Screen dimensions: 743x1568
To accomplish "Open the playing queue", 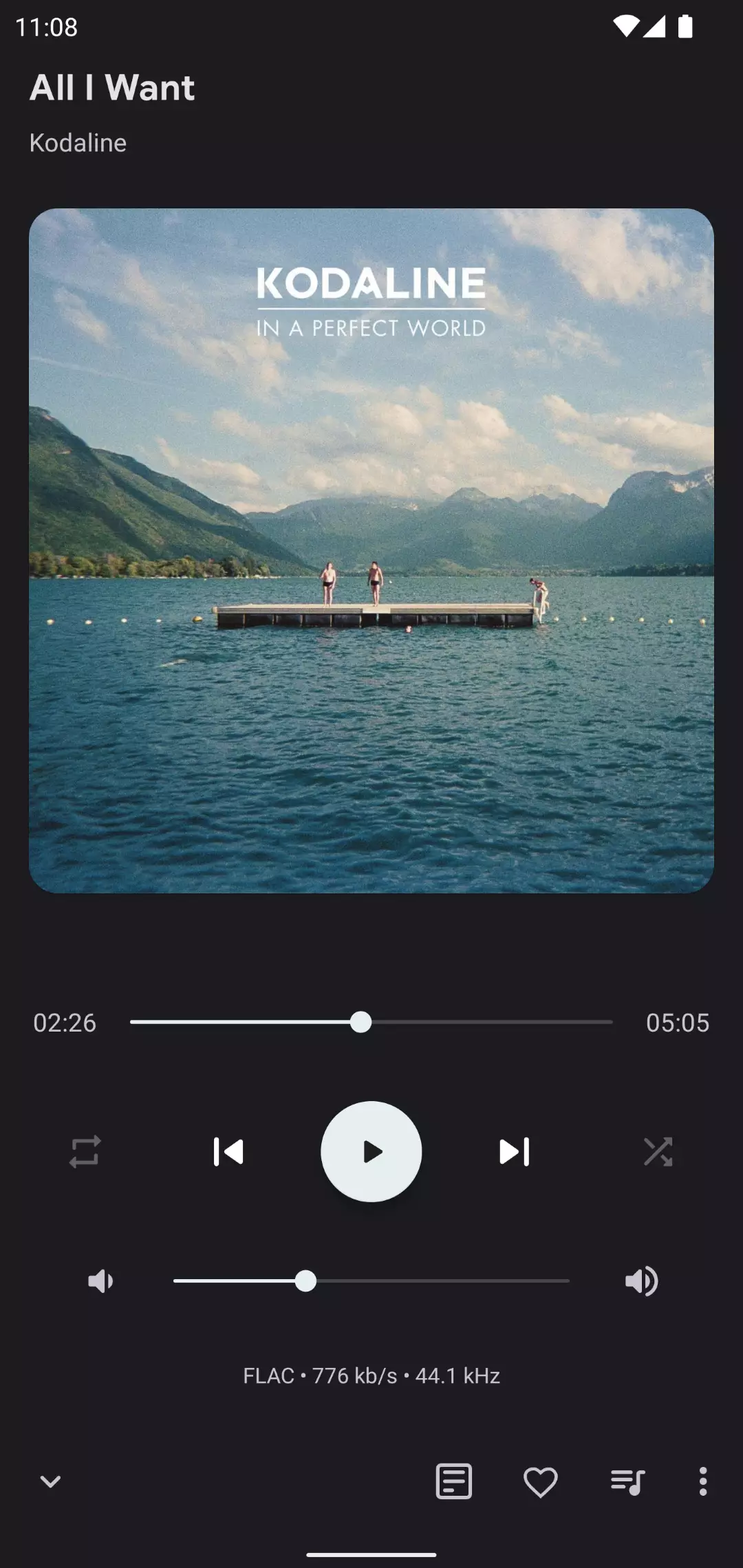I will [627, 1481].
